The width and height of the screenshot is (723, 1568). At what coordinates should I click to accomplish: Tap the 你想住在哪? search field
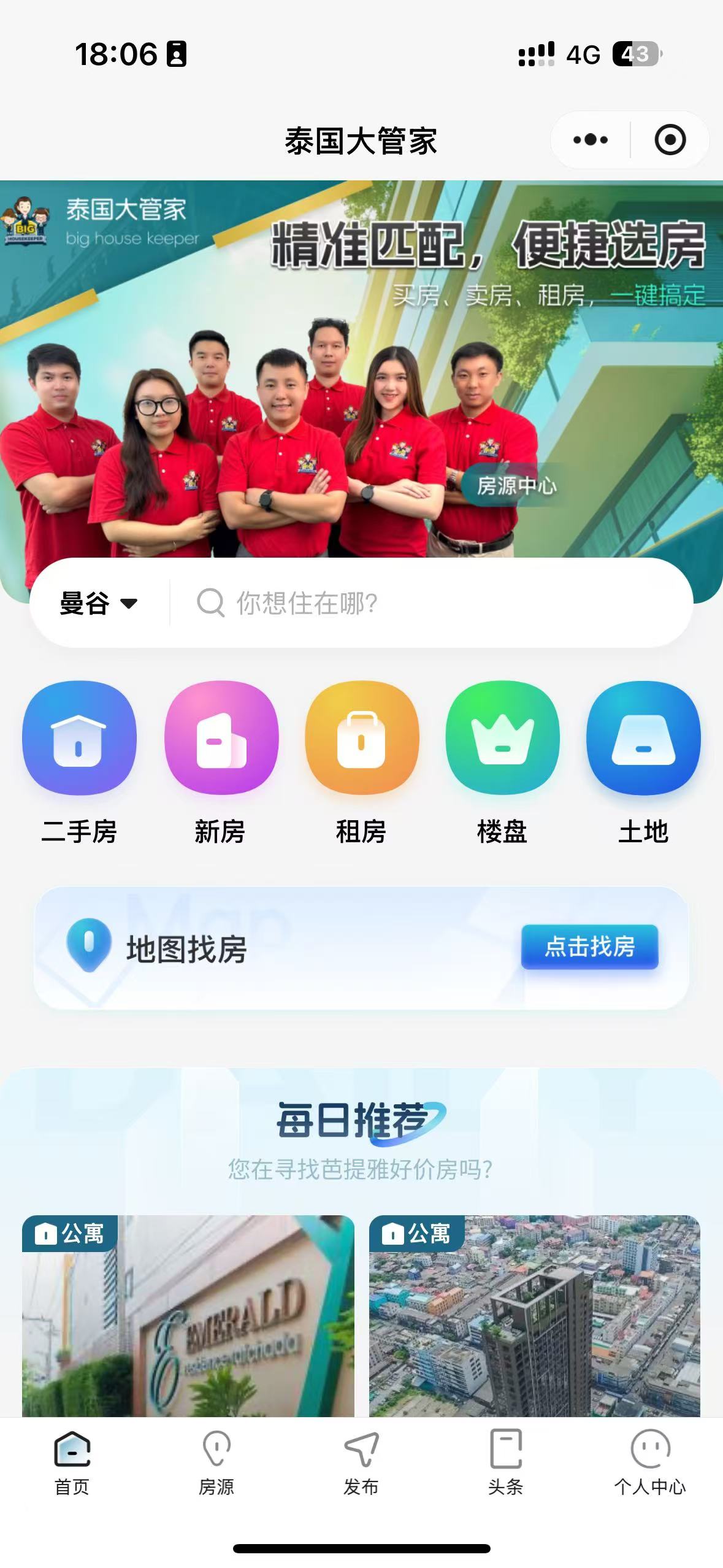(x=429, y=603)
